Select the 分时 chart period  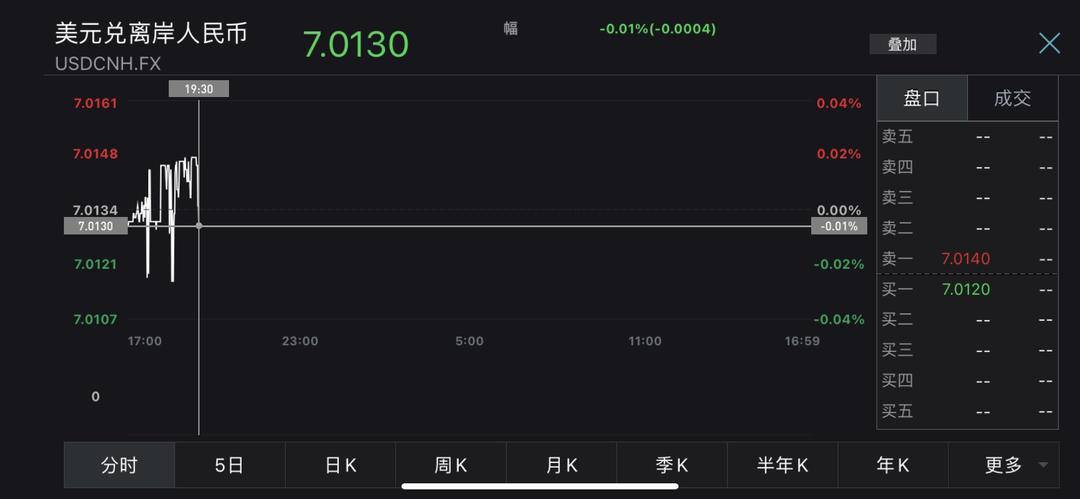click(119, 465)
